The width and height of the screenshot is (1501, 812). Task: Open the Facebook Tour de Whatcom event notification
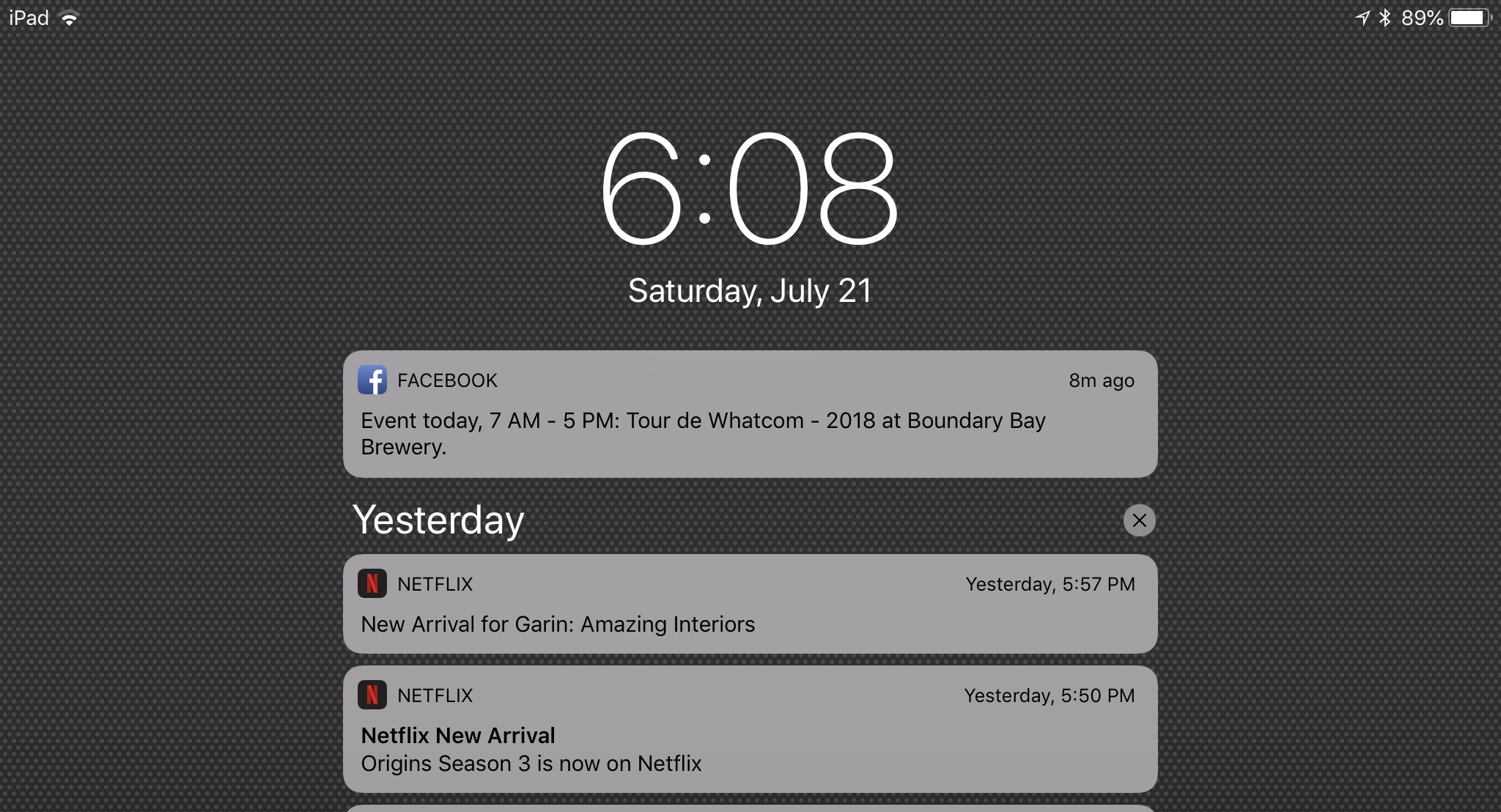pyautogui.click(x=750, y=415)
